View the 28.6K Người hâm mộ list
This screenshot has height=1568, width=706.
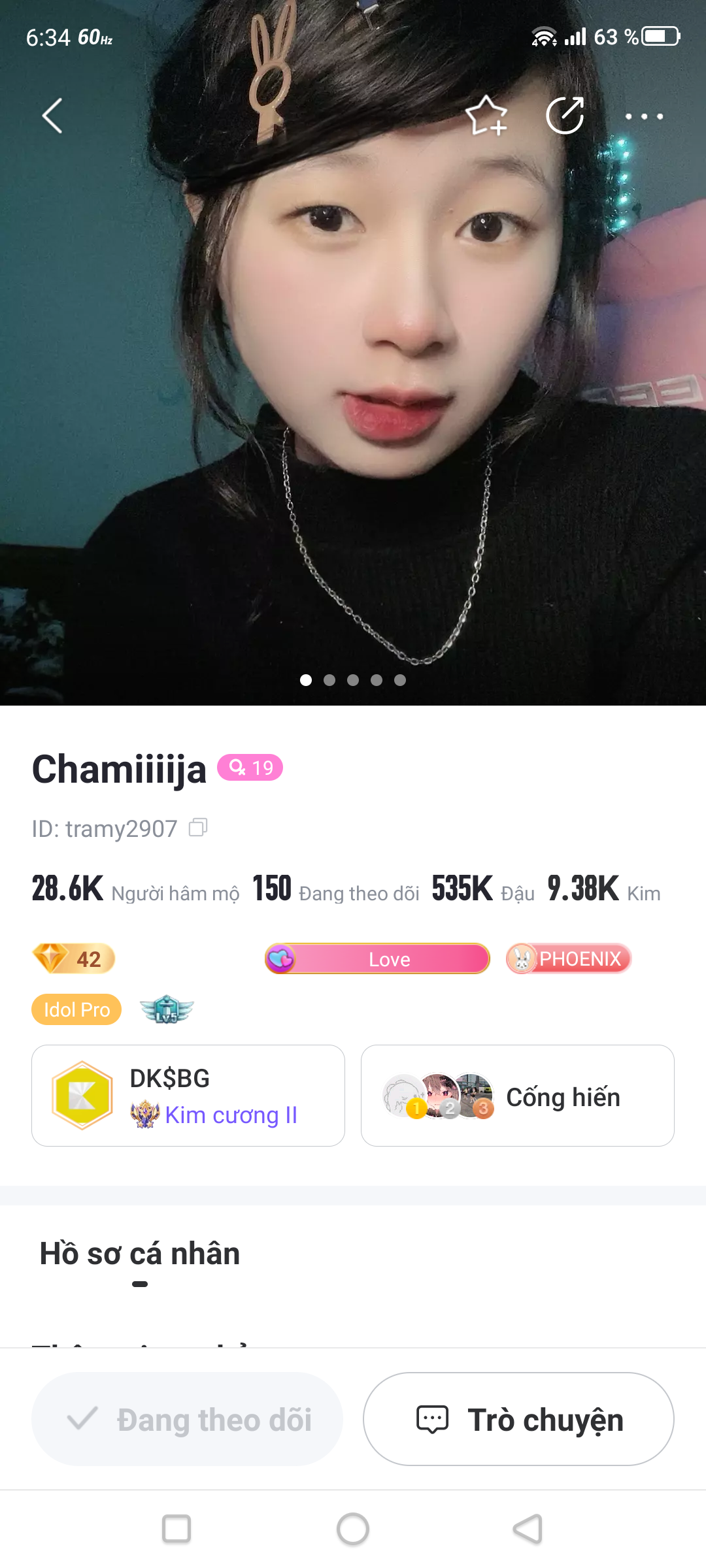click(x=135, y=890)
